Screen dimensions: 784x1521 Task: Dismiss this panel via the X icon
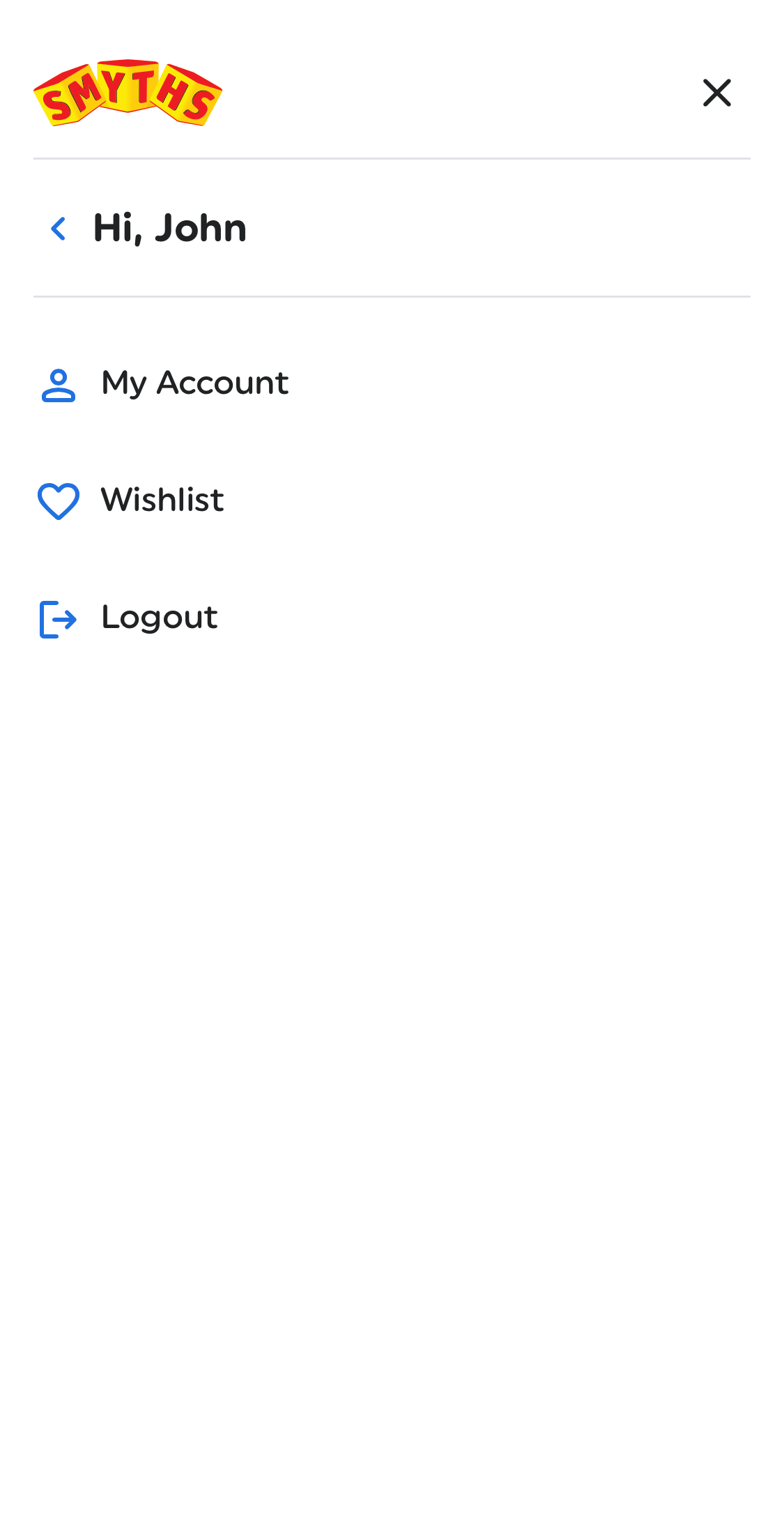tap(716, 93)
